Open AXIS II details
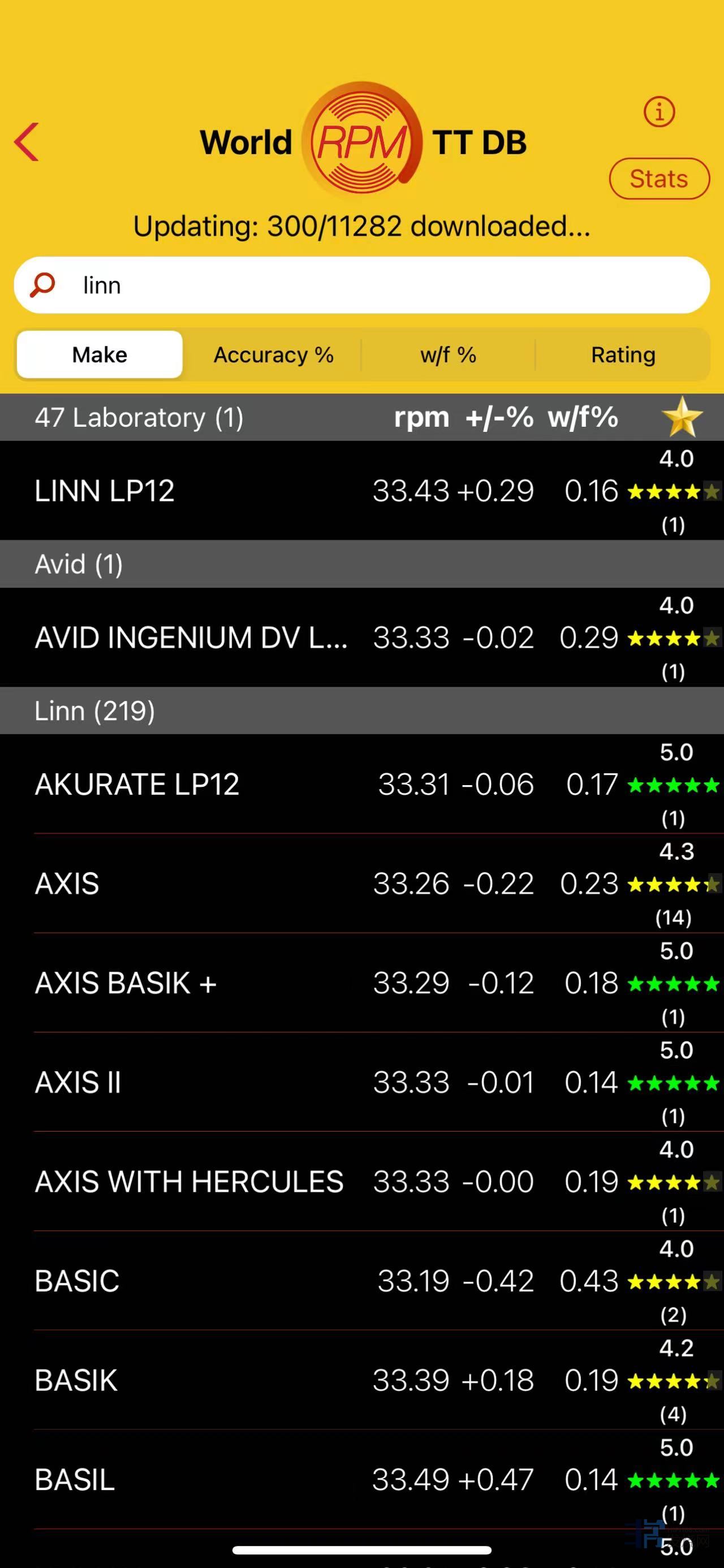This screenshot has height=1568, width=724. click(x=361, y=1082)
